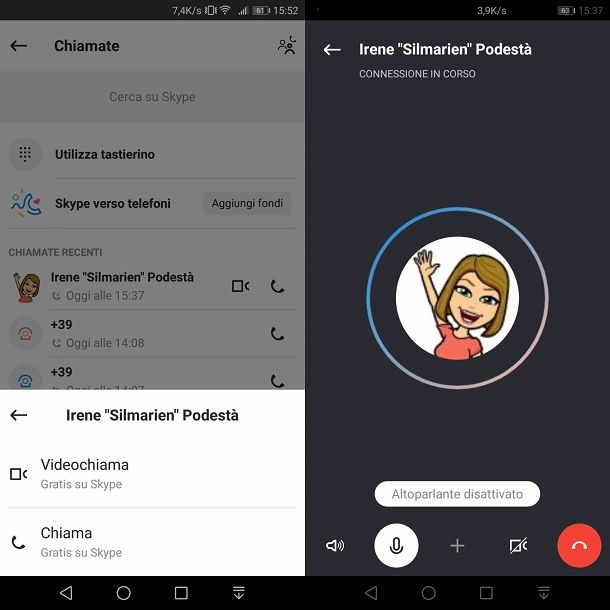
Task: Close the Irene contact action sheet
Action: [x=19, y=415]
